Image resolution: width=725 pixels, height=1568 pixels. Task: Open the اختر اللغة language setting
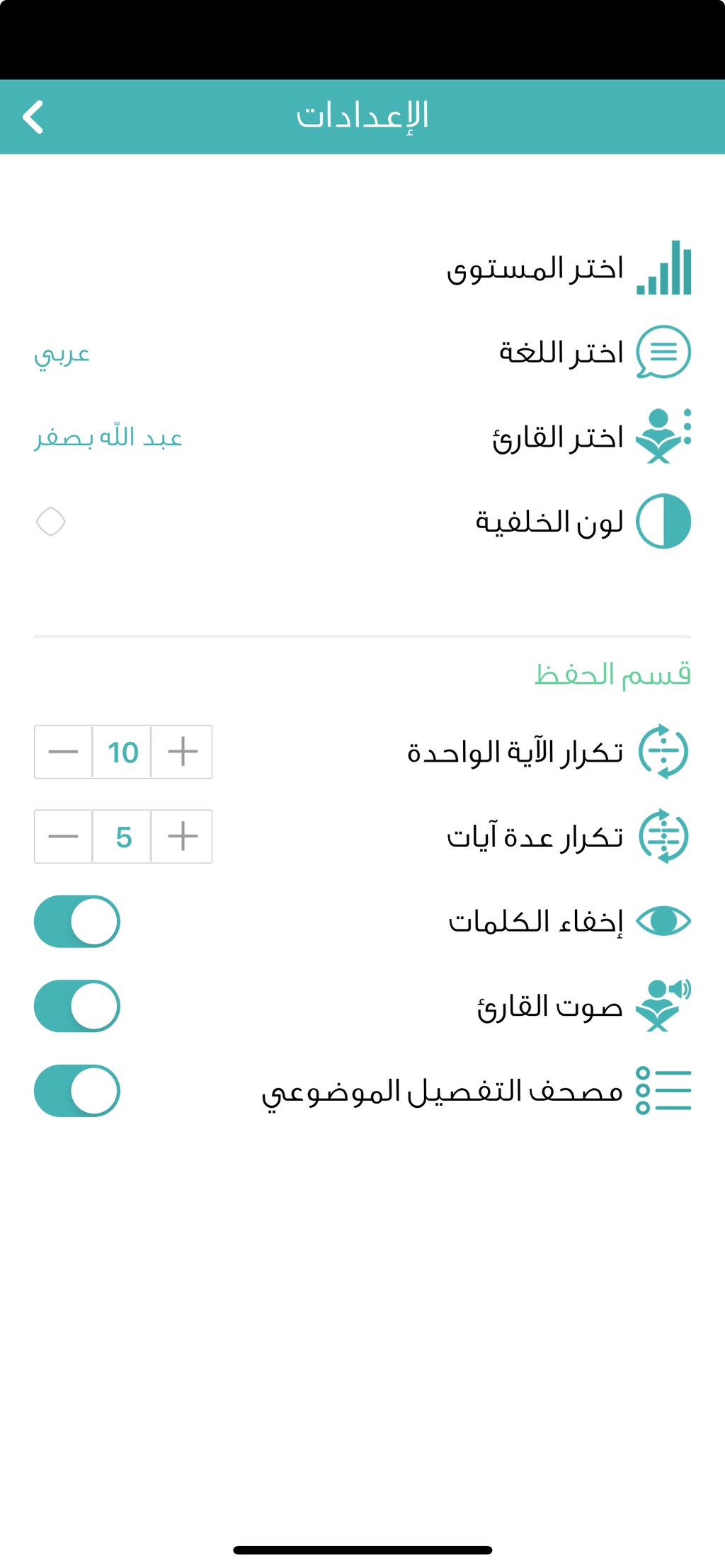pos(362,352)
